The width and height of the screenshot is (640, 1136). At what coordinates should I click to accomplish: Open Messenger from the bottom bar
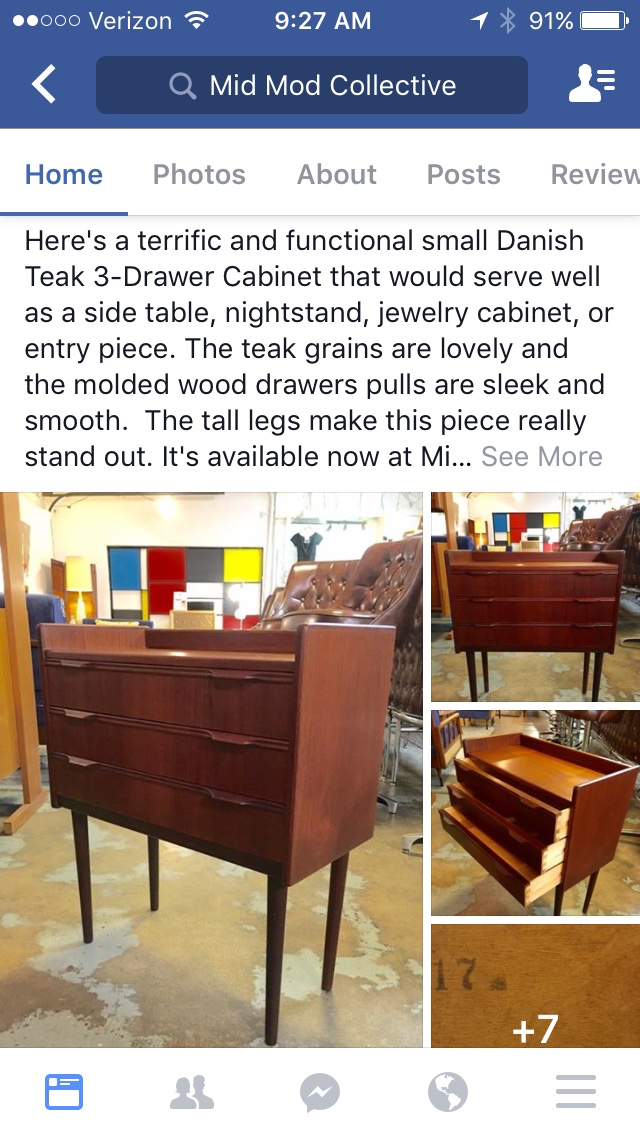coord(320,1092)
